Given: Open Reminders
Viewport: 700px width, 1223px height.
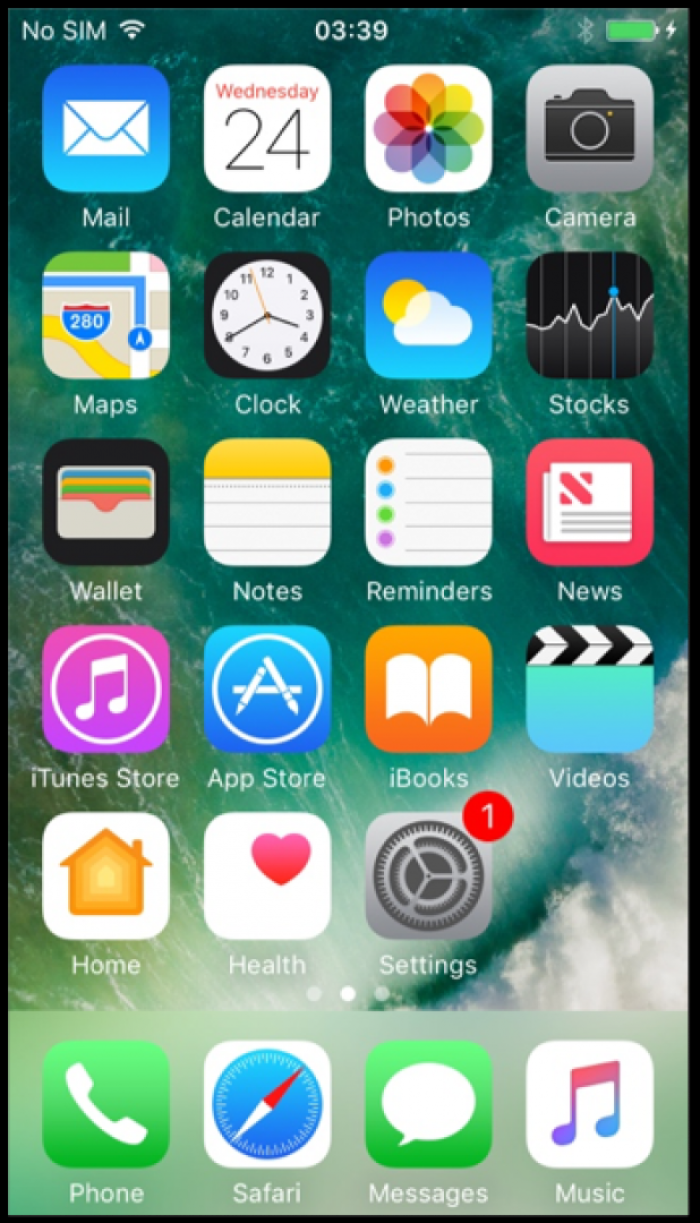Looking at the screenshot, I should (428, 502).
